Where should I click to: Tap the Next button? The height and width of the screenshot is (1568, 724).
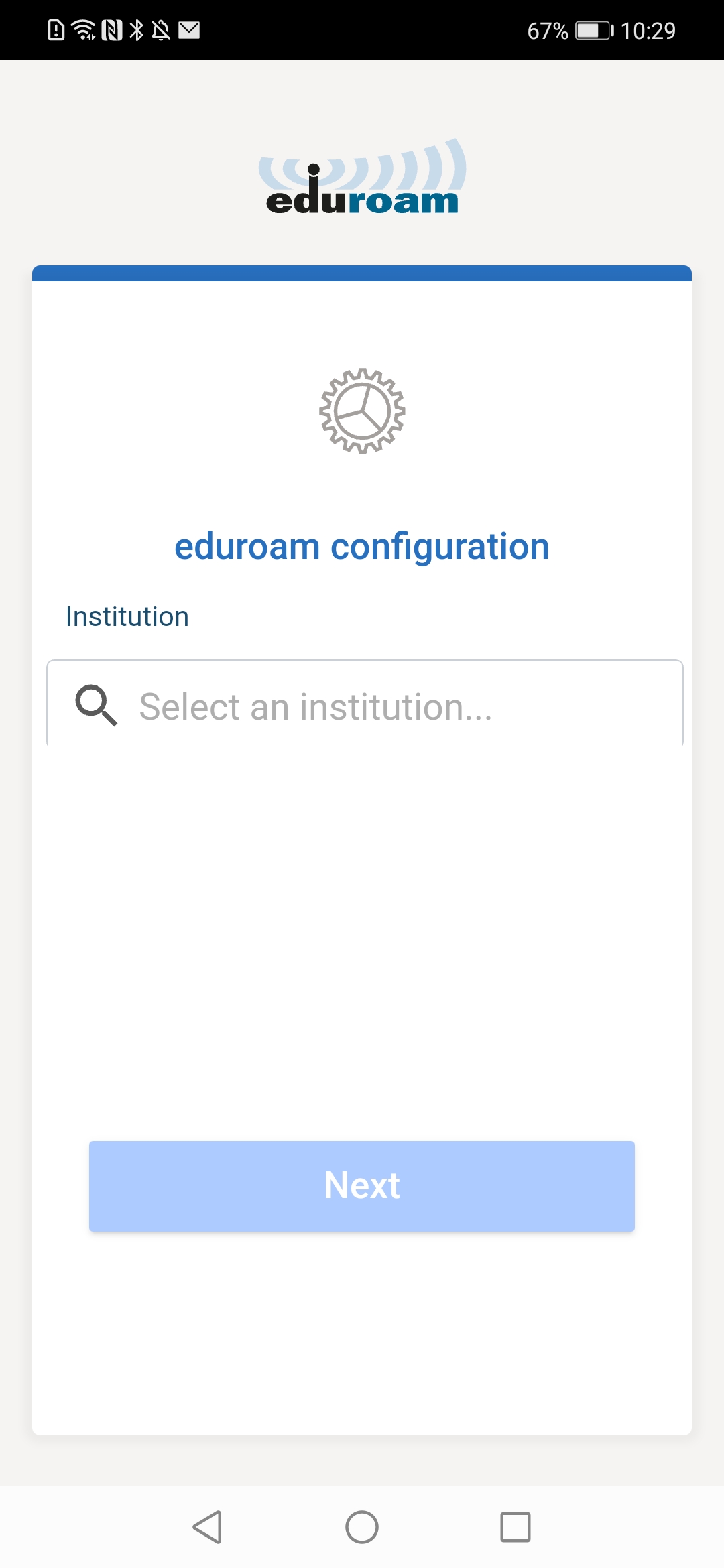tap(362, 1186)
